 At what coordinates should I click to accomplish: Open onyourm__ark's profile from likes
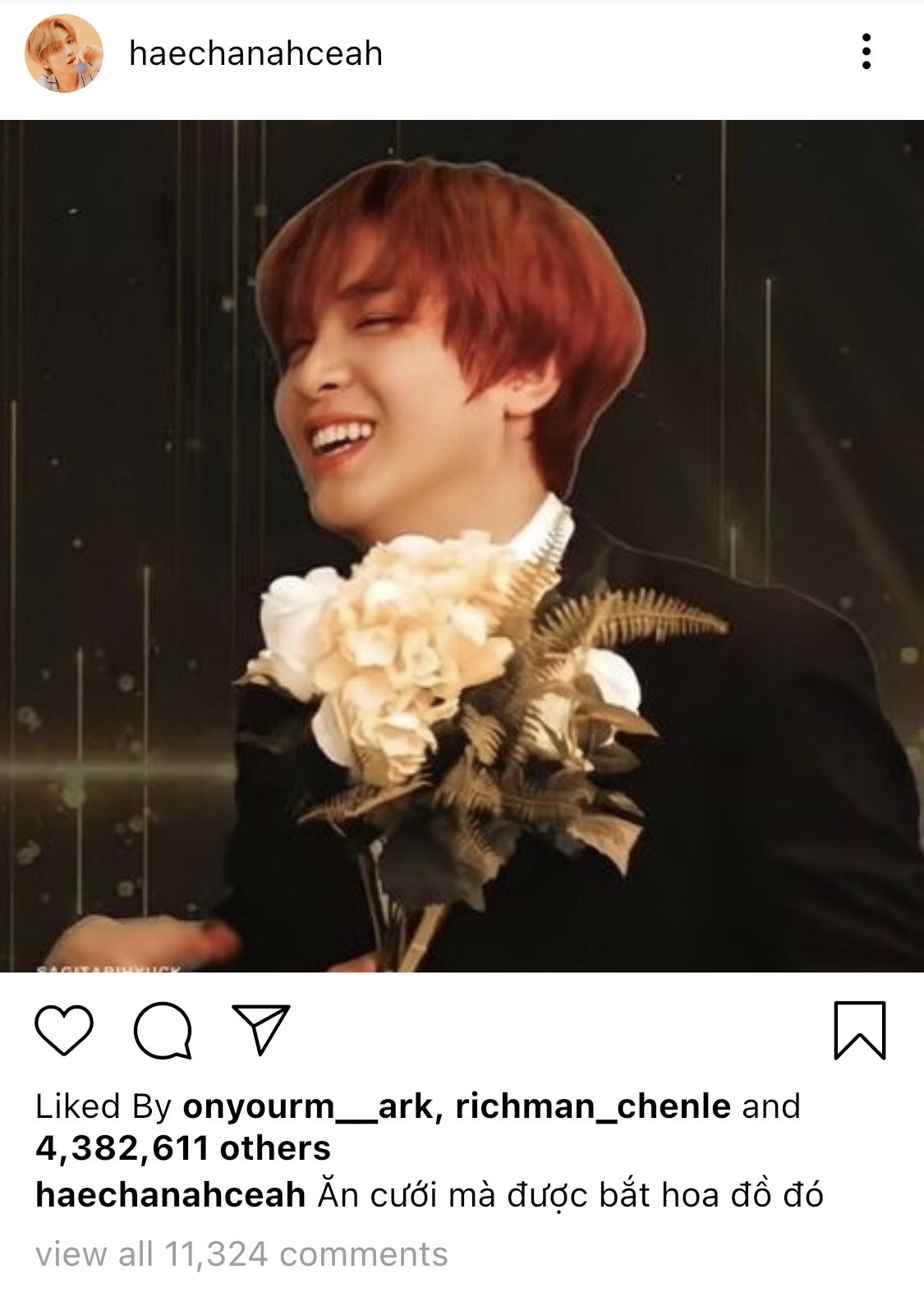click(x=307, y=1106)
